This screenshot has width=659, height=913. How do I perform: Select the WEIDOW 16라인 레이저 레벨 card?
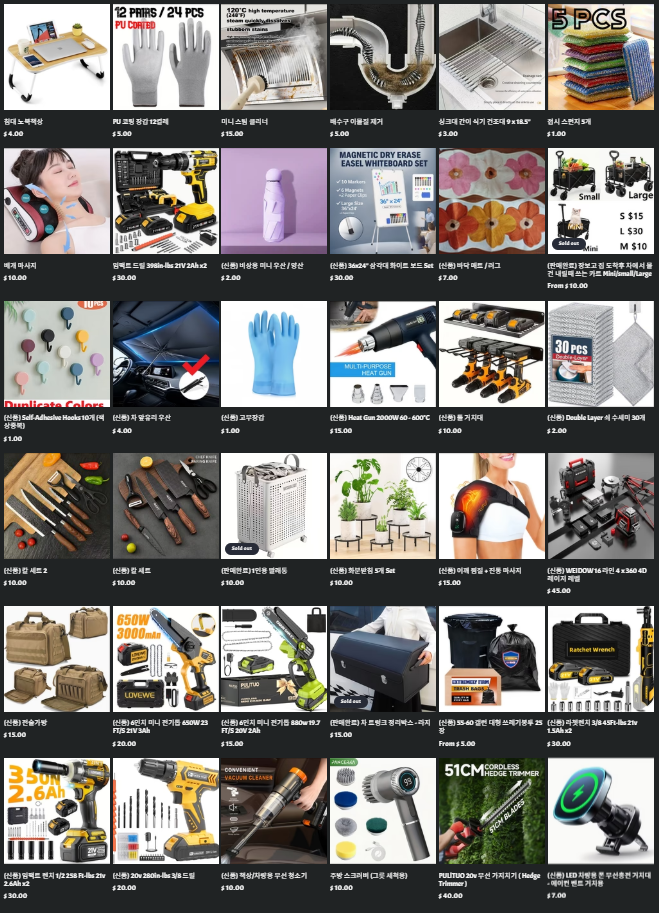[600, 507]
